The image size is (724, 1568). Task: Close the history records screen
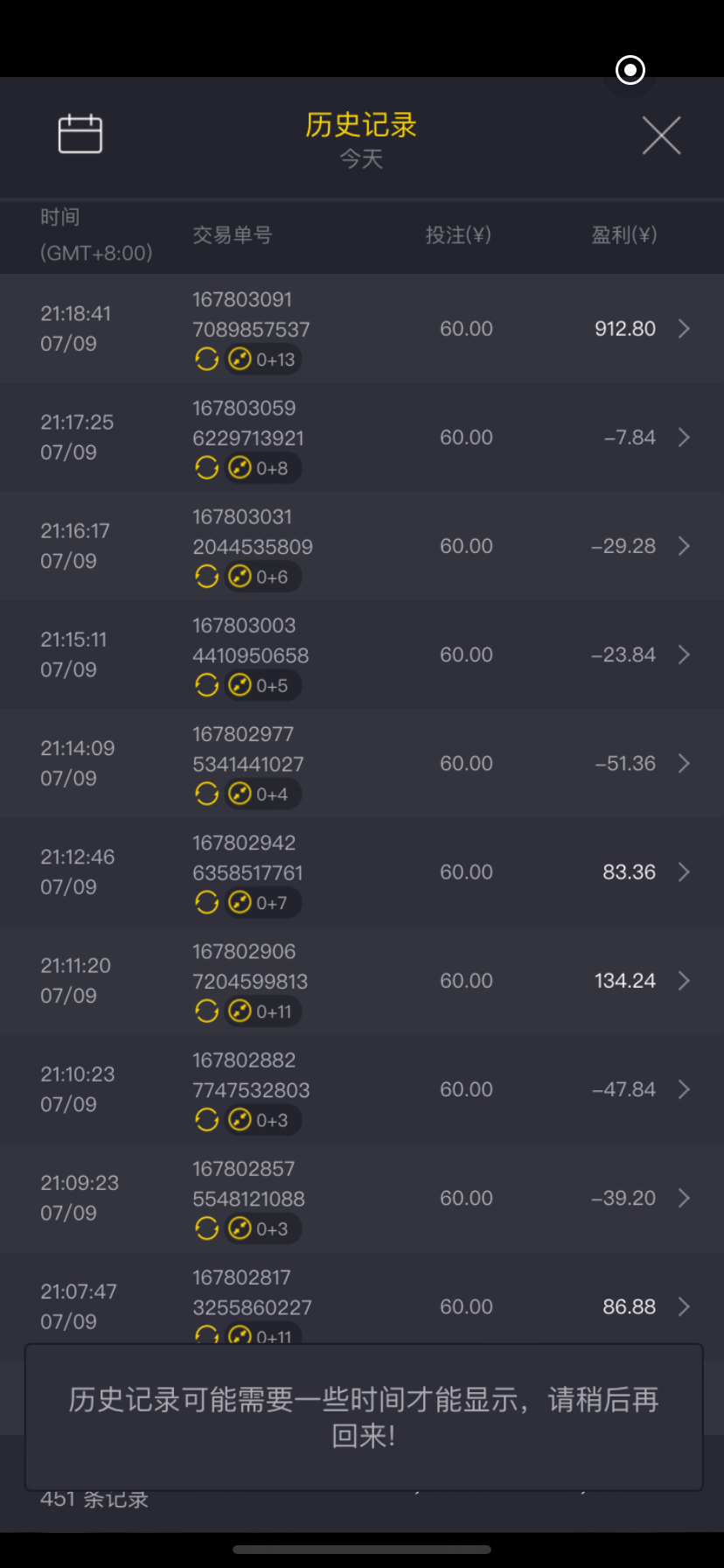661,136
